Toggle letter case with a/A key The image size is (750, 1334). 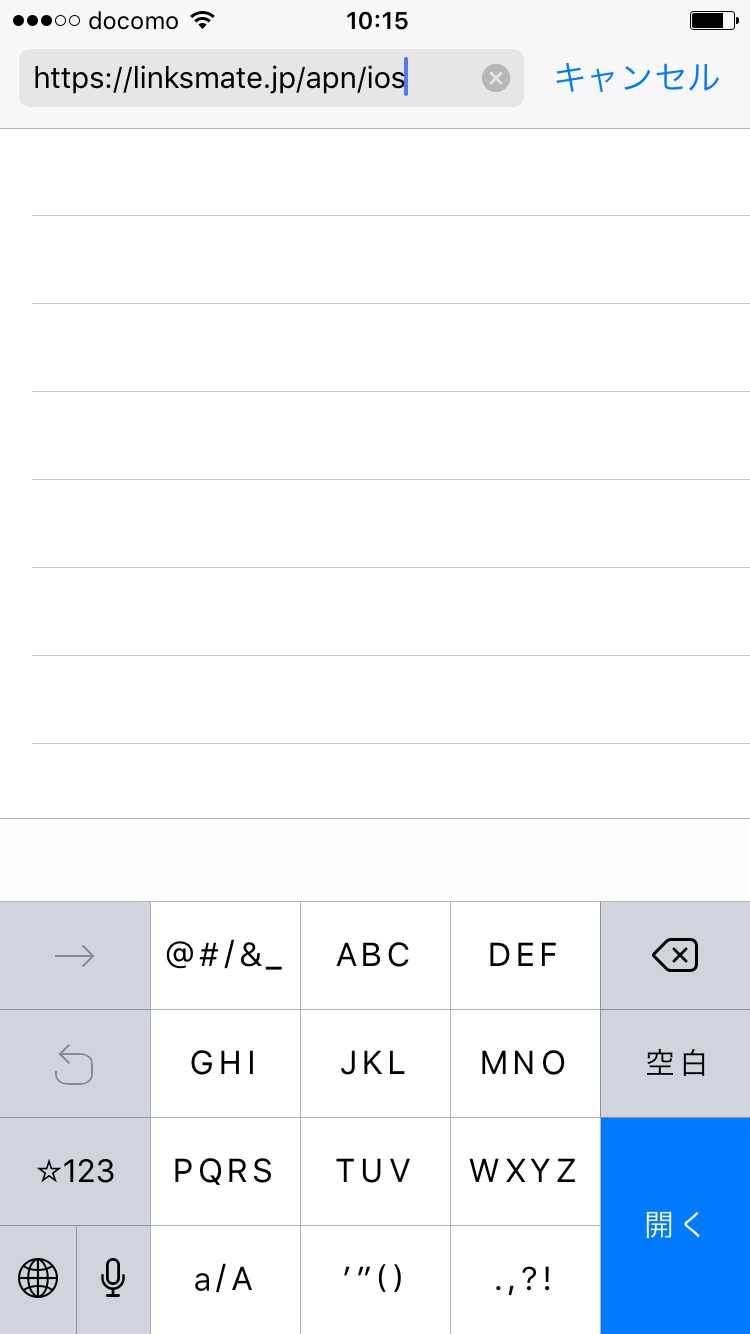click(225, 1279)
